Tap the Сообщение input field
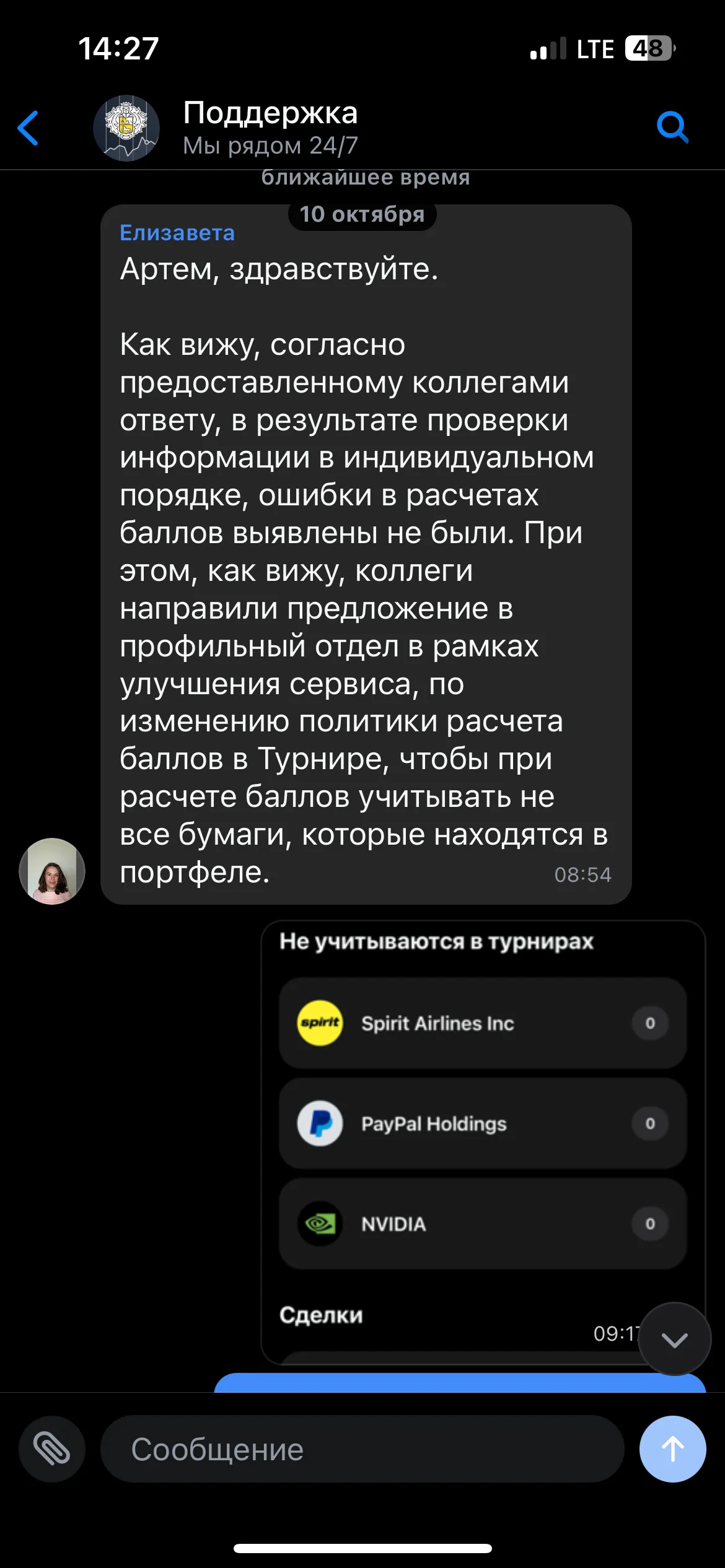 click(362, 1449)
